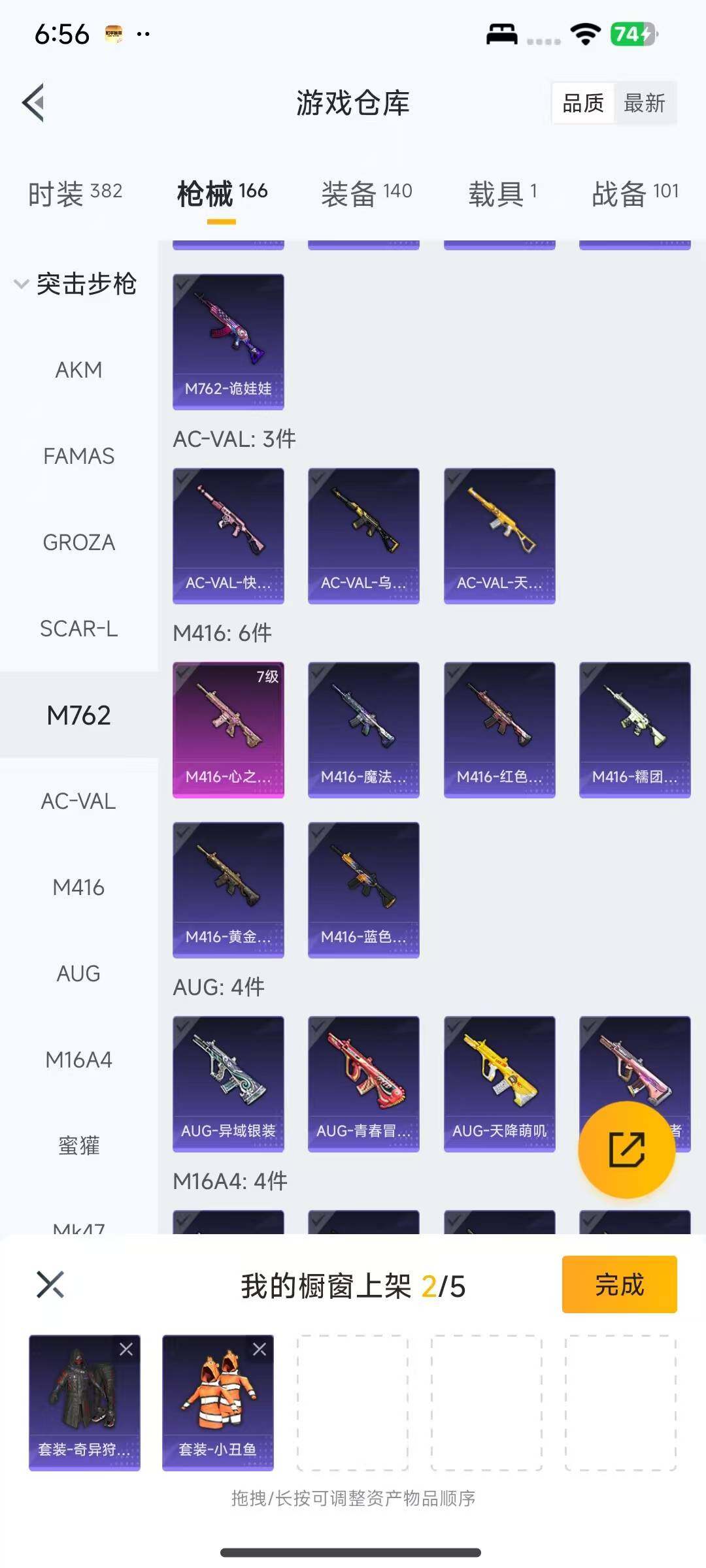Image resolution: width=706 pixels, height=1568 pixels.
Task: Close the 我的橱窗上架 panel
Action: point(50,1284)
